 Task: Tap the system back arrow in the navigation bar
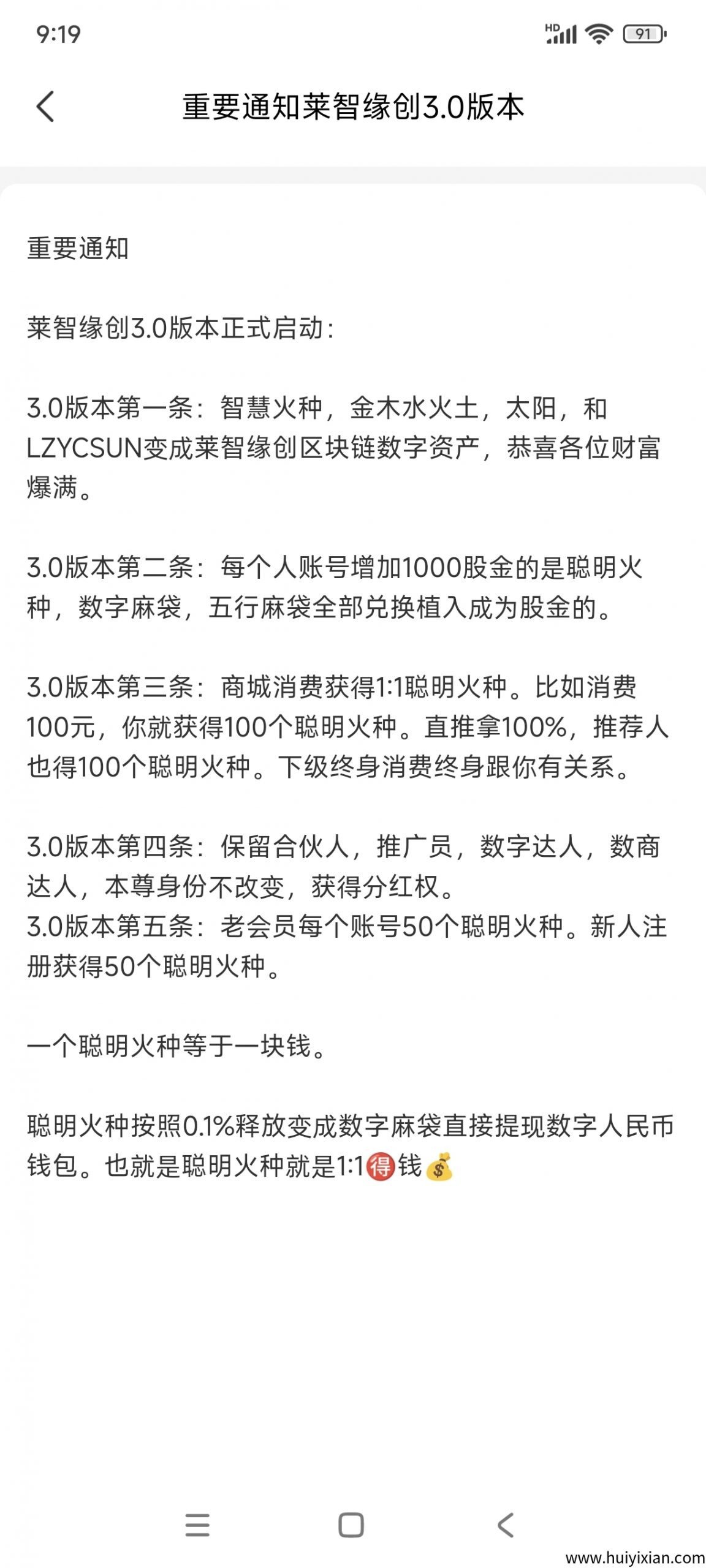click(x=506, y=1525)
